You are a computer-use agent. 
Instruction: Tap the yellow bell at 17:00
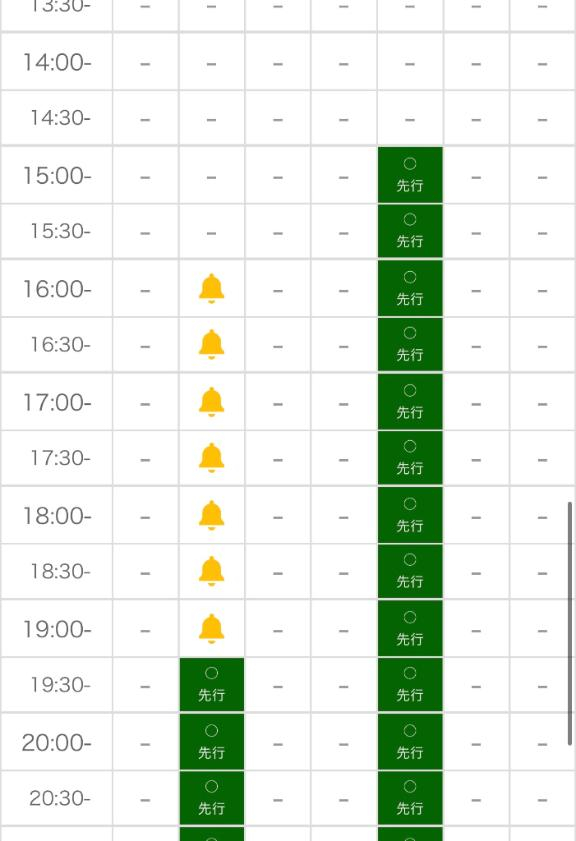tap(211, 402)
